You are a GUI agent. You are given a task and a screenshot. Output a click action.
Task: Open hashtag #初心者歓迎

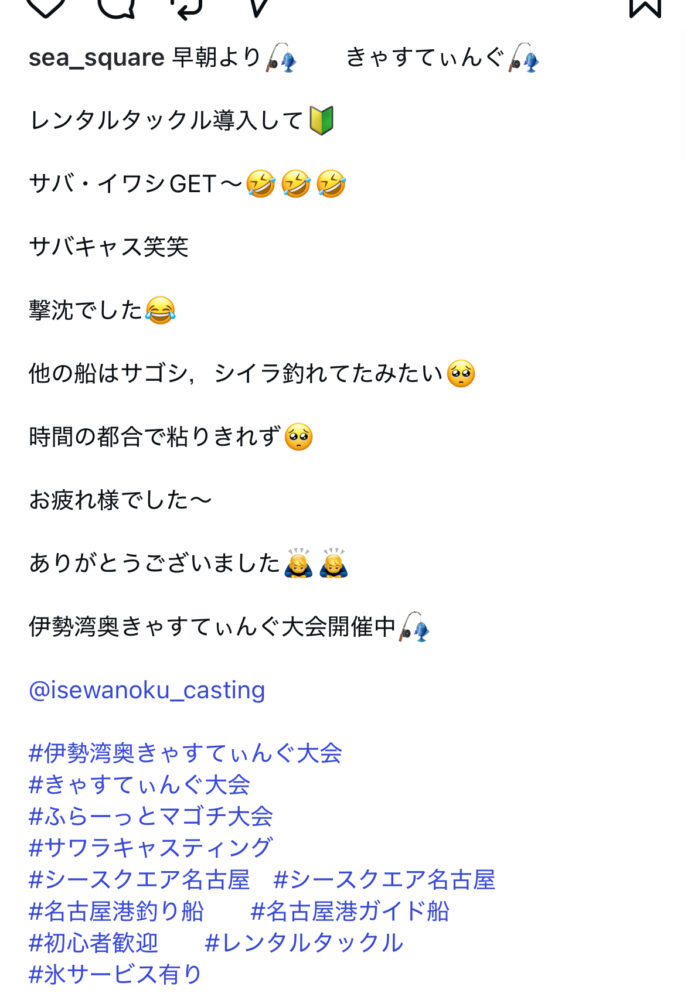94,943
